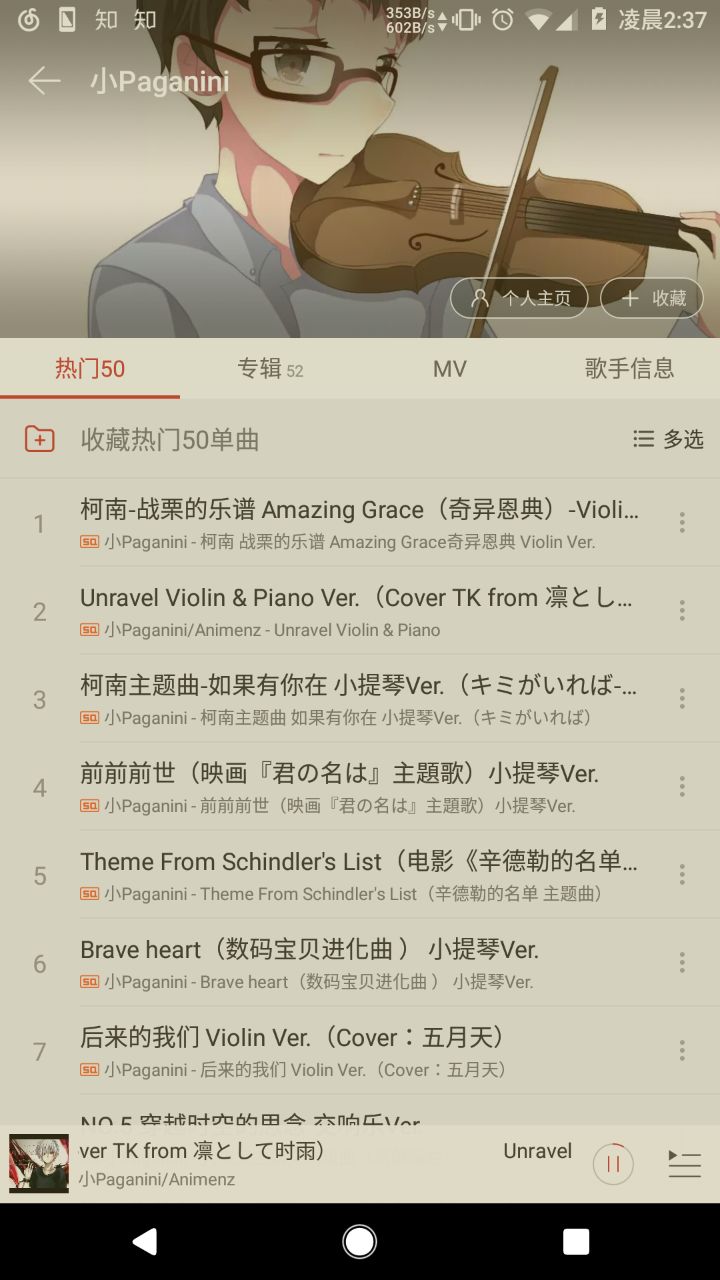This screenshot has width=720, height=1280.
Task: Switch to the MV tab
Action: tap(449, 368)
